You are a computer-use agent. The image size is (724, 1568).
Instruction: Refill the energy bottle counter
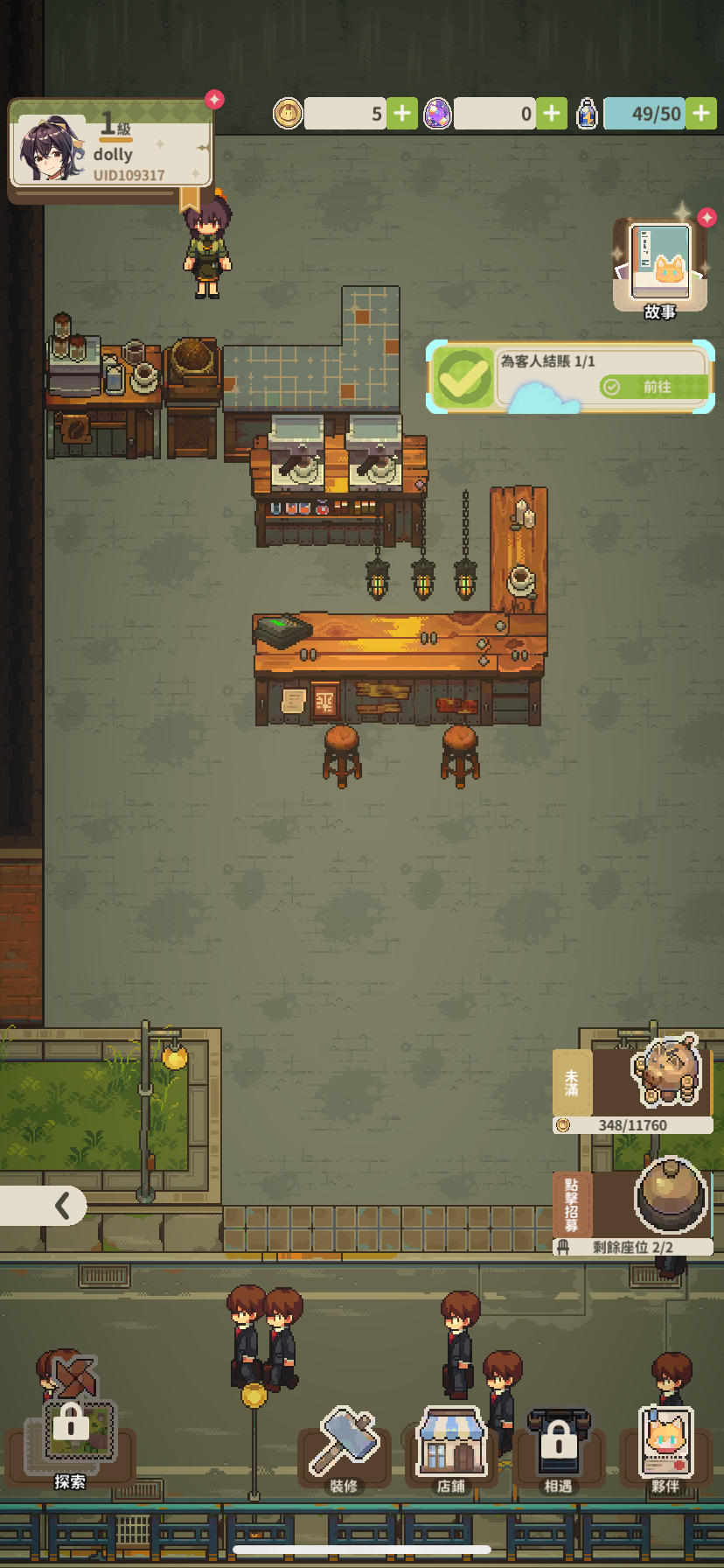[701, 114]
